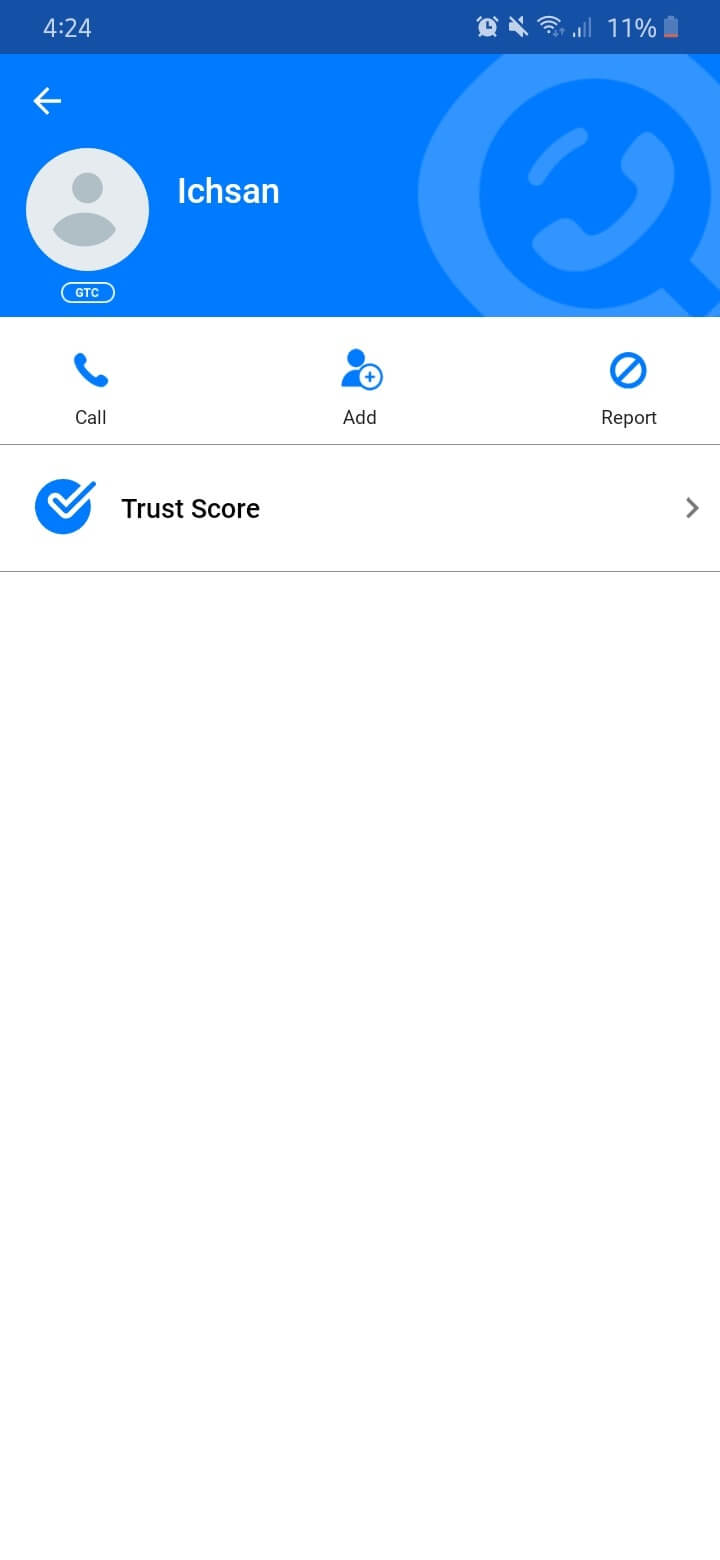This screenshot has width=720, height=1560.
Task: Report this number
Action: tap(628, 387)
